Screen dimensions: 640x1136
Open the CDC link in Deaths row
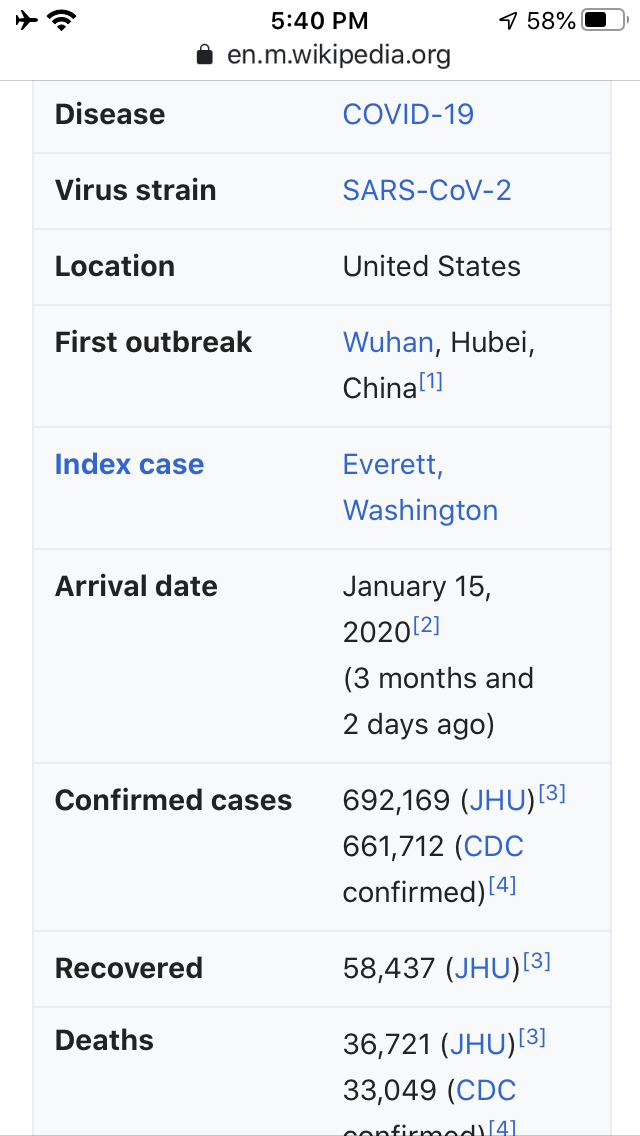pos(486,1091)
